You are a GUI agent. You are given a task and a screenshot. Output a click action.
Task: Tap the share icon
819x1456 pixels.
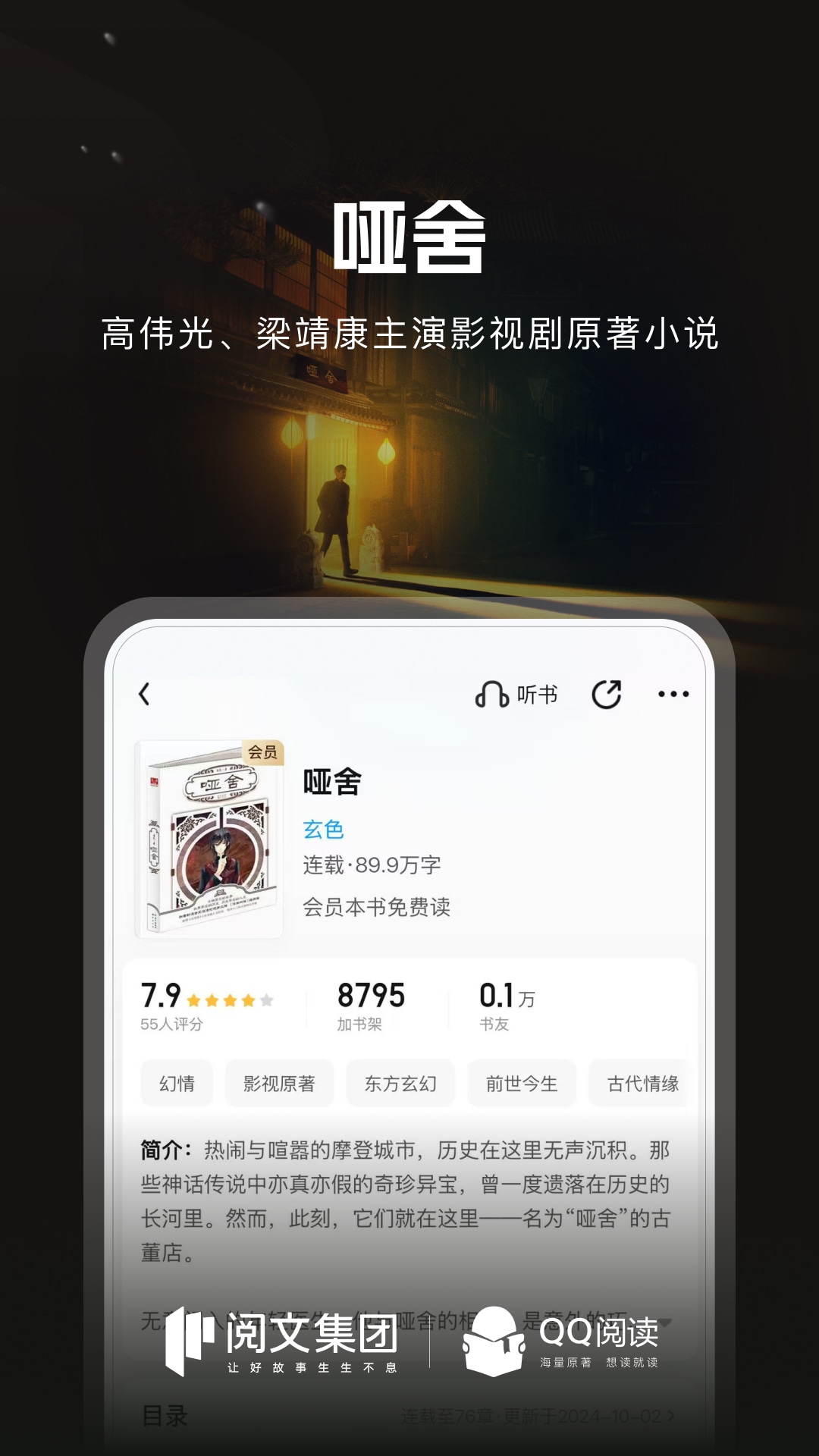(x=607, y=693)
